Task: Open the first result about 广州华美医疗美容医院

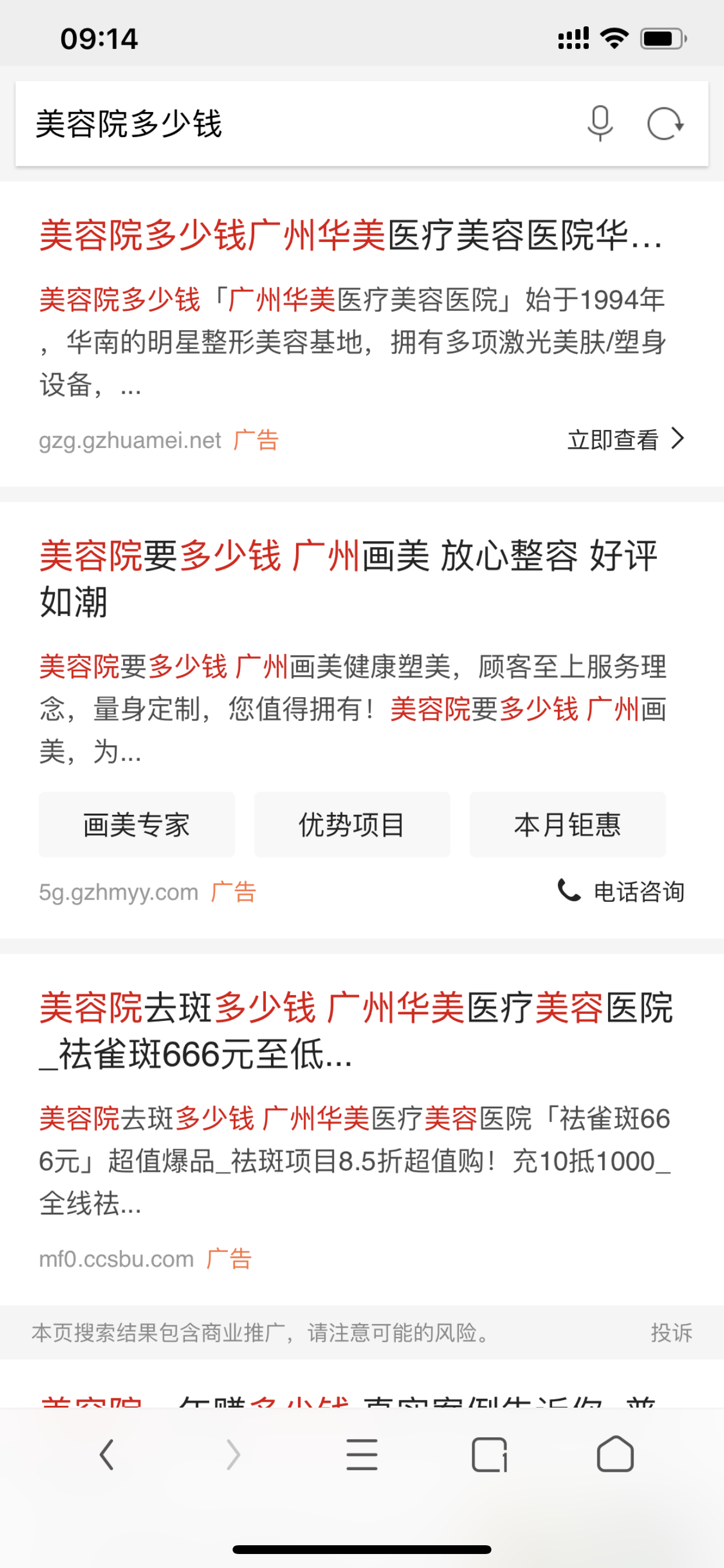Action: pyautogui.click(x=350, y=235)
